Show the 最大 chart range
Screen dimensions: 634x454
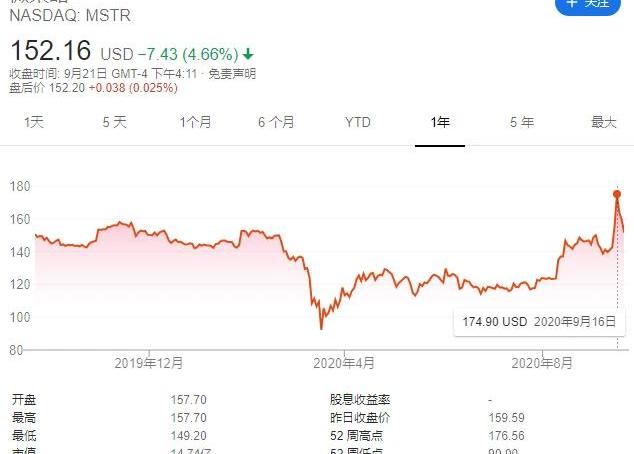[603, 122]
